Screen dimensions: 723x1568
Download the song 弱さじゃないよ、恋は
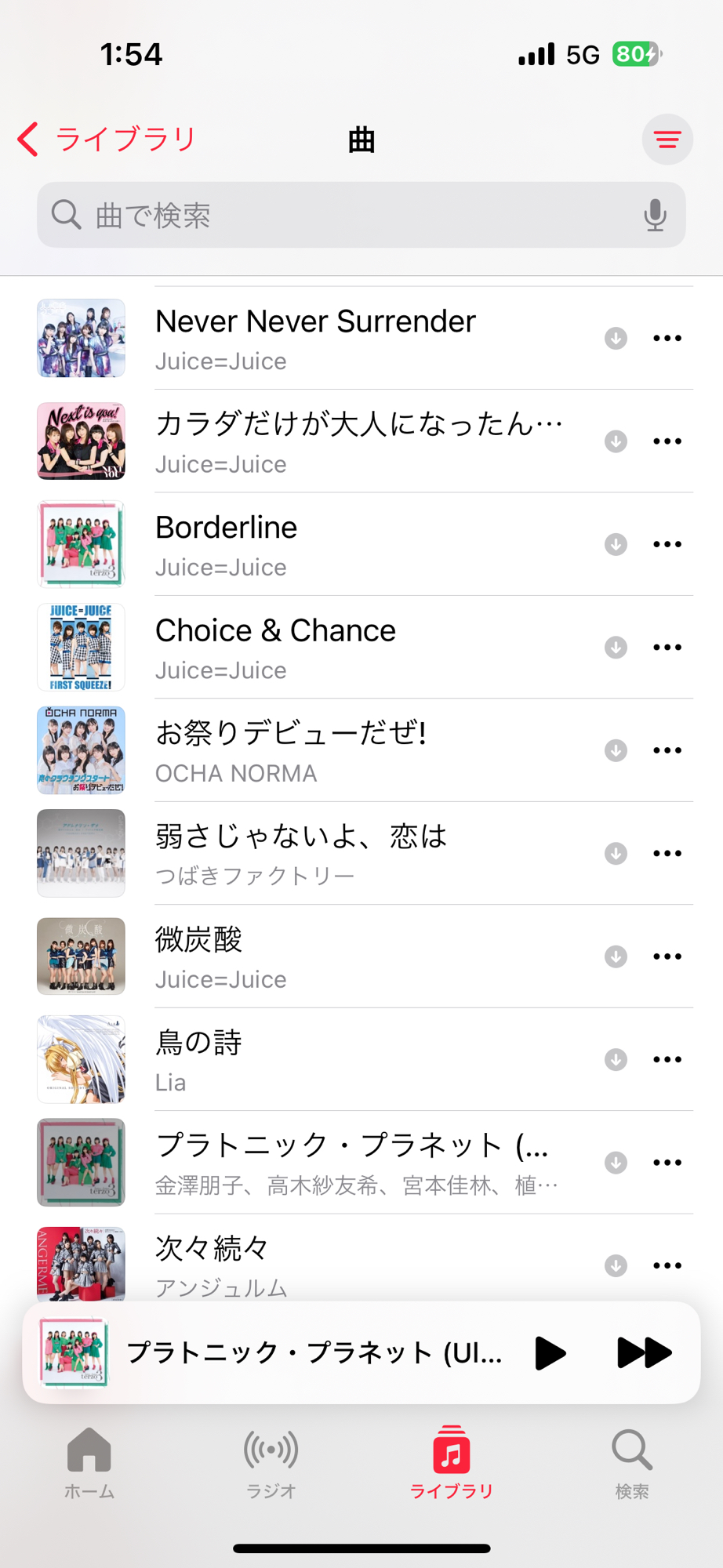pos(616,853)
